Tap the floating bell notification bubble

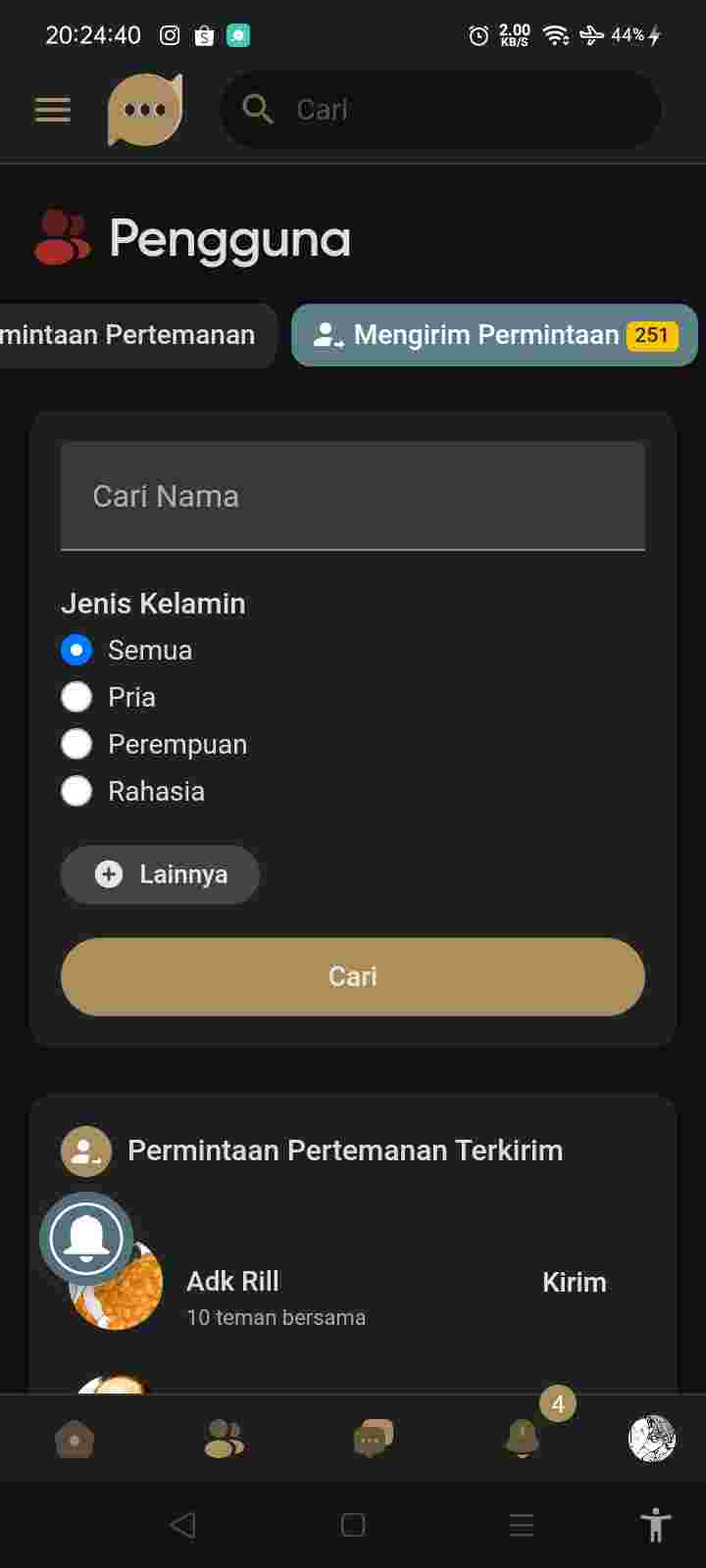coord(86,1239)
